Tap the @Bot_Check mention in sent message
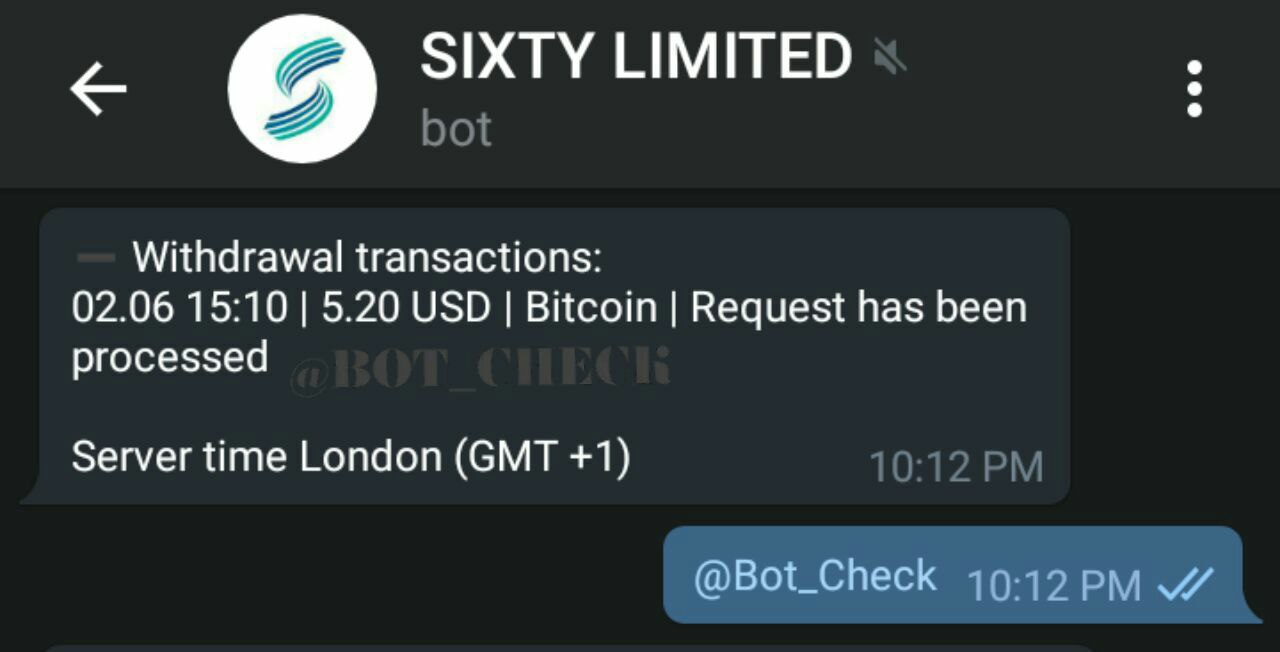Image resolution: width=1280 pixels, height=652 pixels. pos(815,577)
